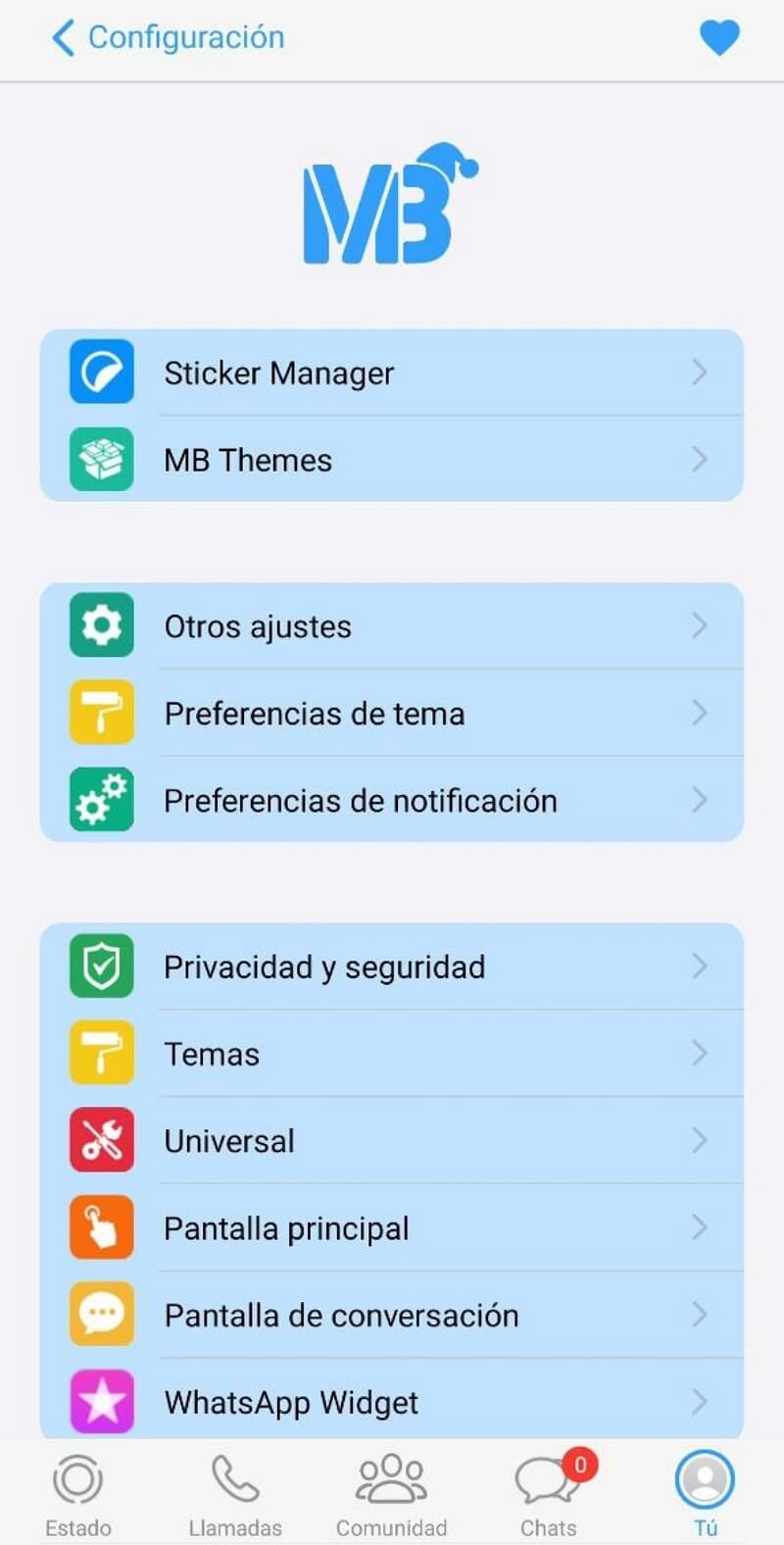Viewport: 784px width, 1545px height.
Task: Click the WhatsApp Widget star icon
Action: tap(101, 1402)
